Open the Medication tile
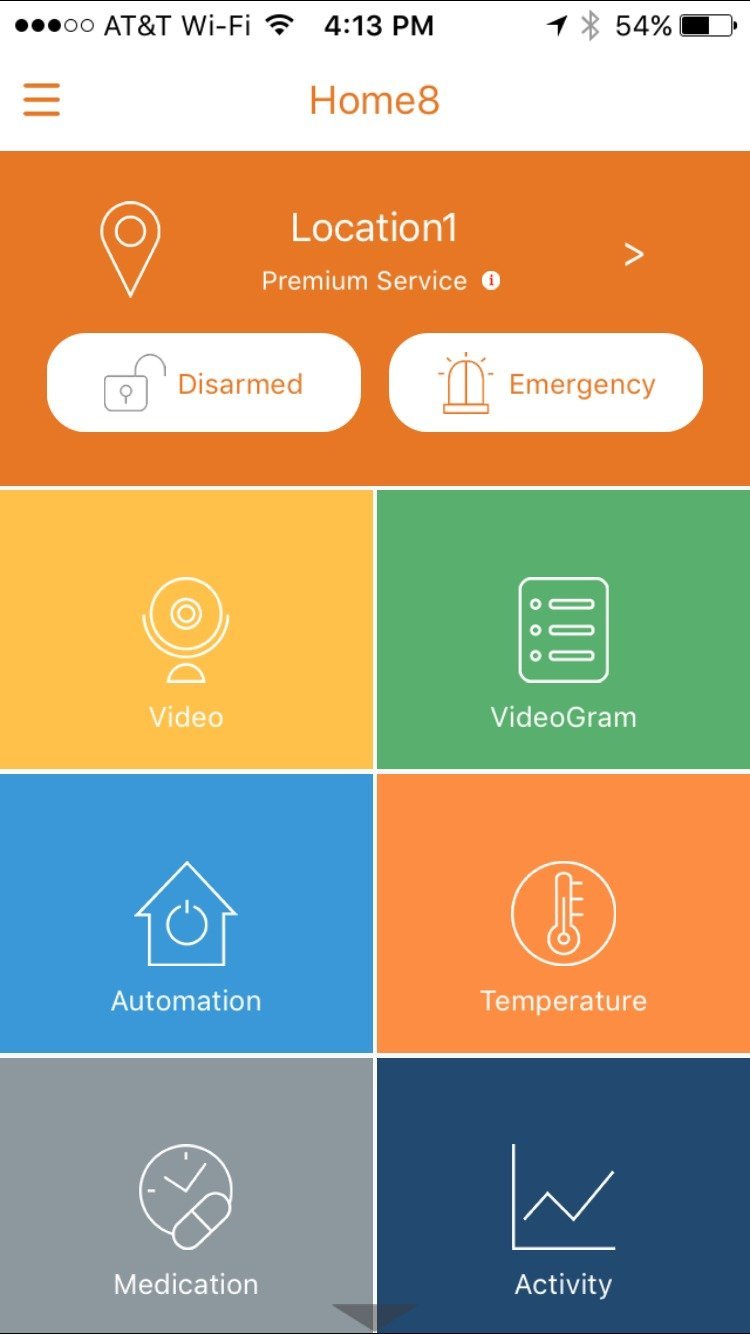Screen dimensions: 750x1334 coord(186,1195)
